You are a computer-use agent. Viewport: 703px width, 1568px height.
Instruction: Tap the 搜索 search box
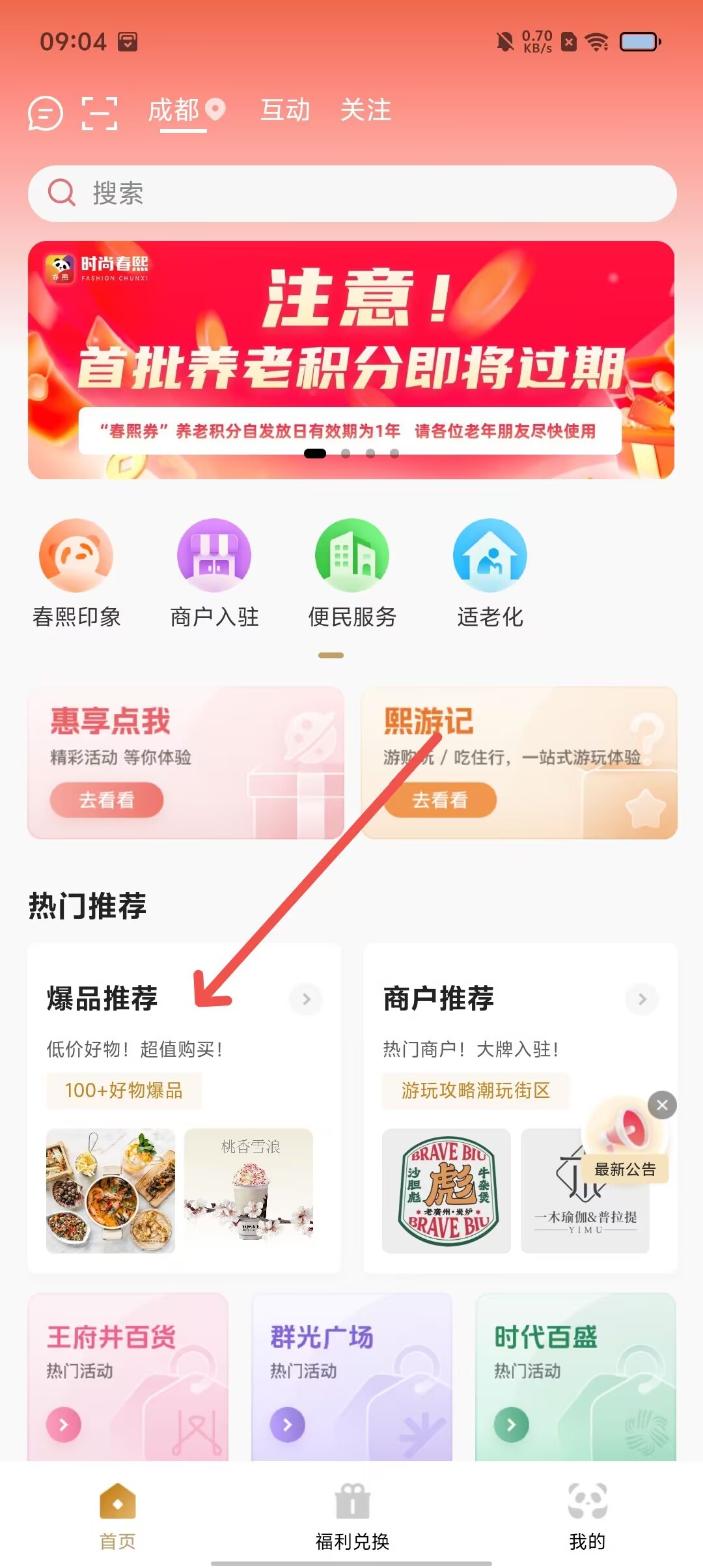352,193
